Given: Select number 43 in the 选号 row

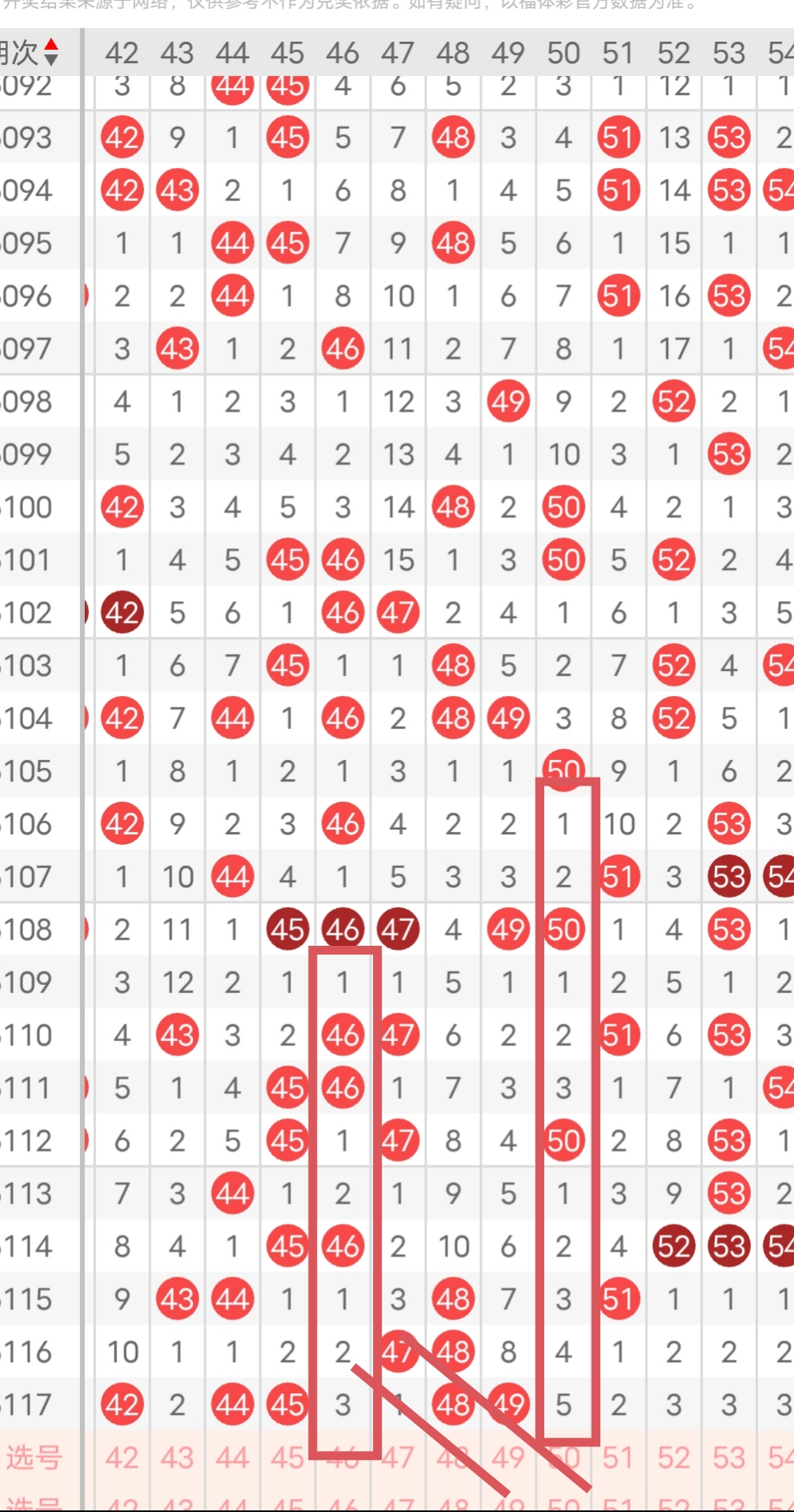Looking at the screenshot, I should pos(177,1458).
